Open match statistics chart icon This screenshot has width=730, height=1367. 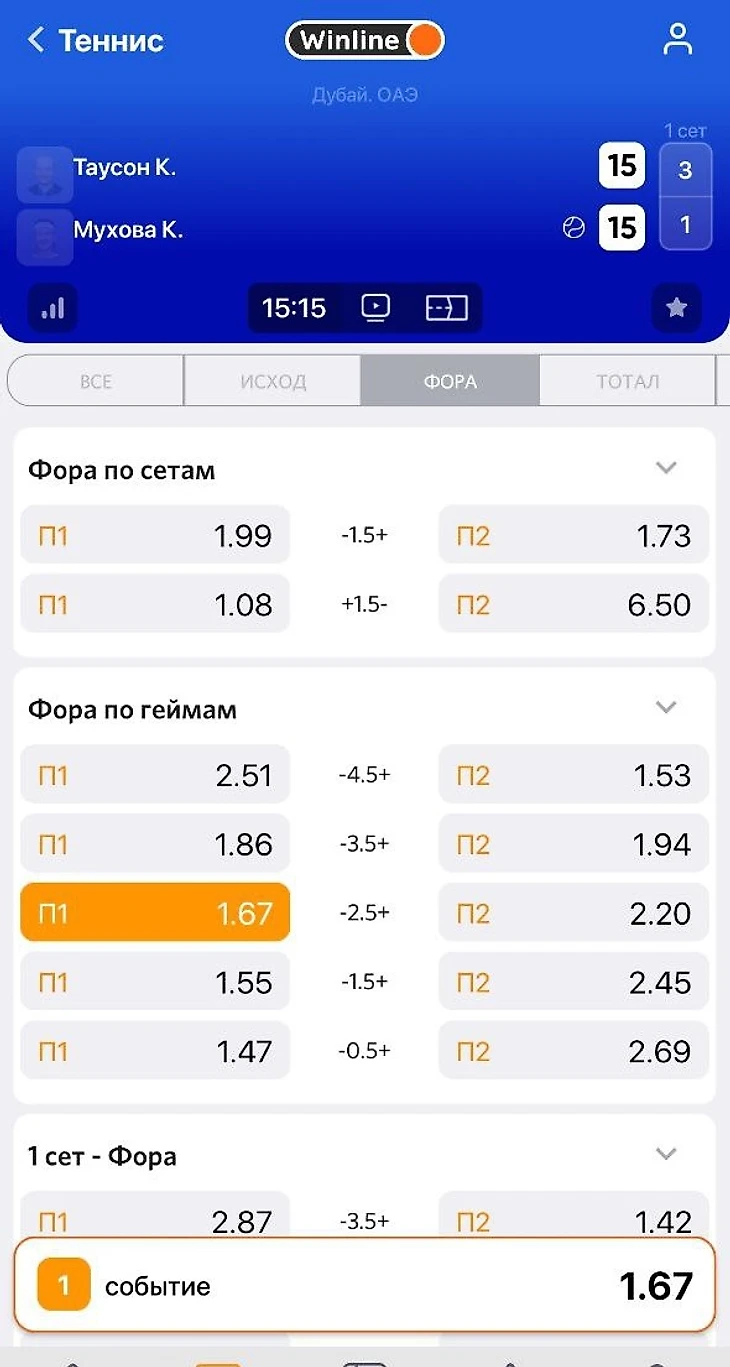tap(52, 308)
